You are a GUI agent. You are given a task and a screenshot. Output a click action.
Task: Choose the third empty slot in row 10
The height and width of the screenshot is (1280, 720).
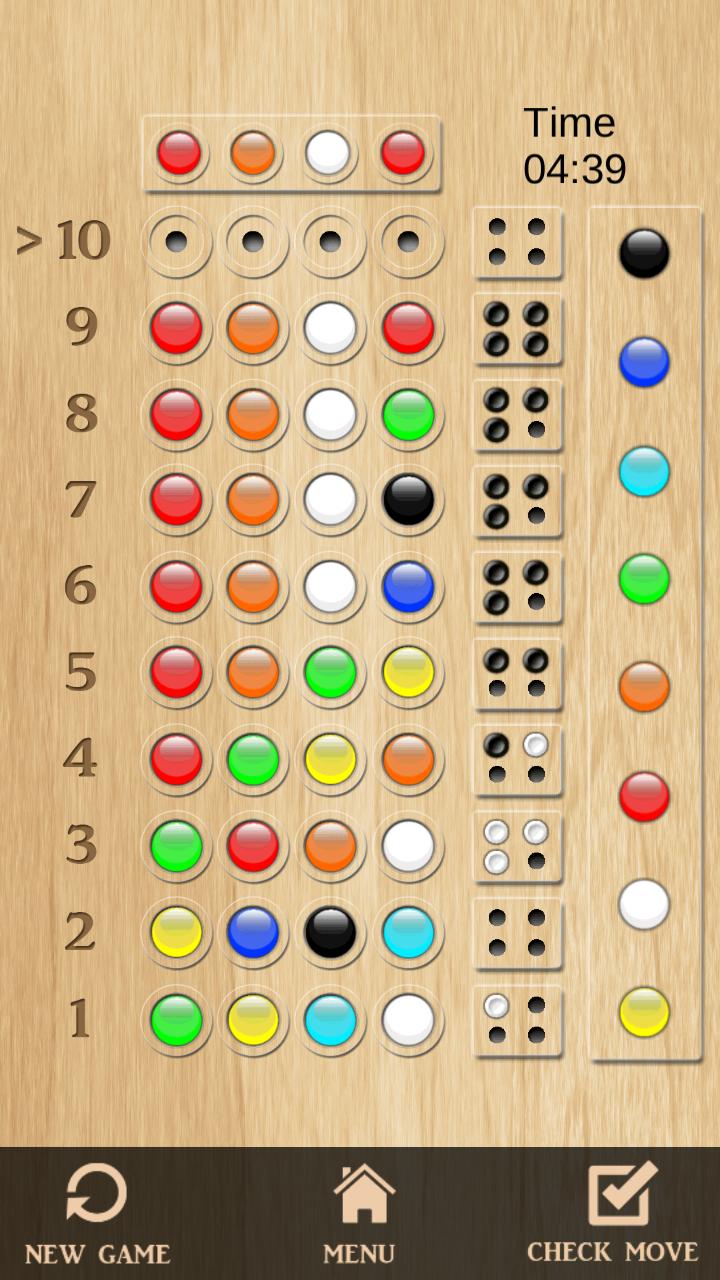click(330, 241)
